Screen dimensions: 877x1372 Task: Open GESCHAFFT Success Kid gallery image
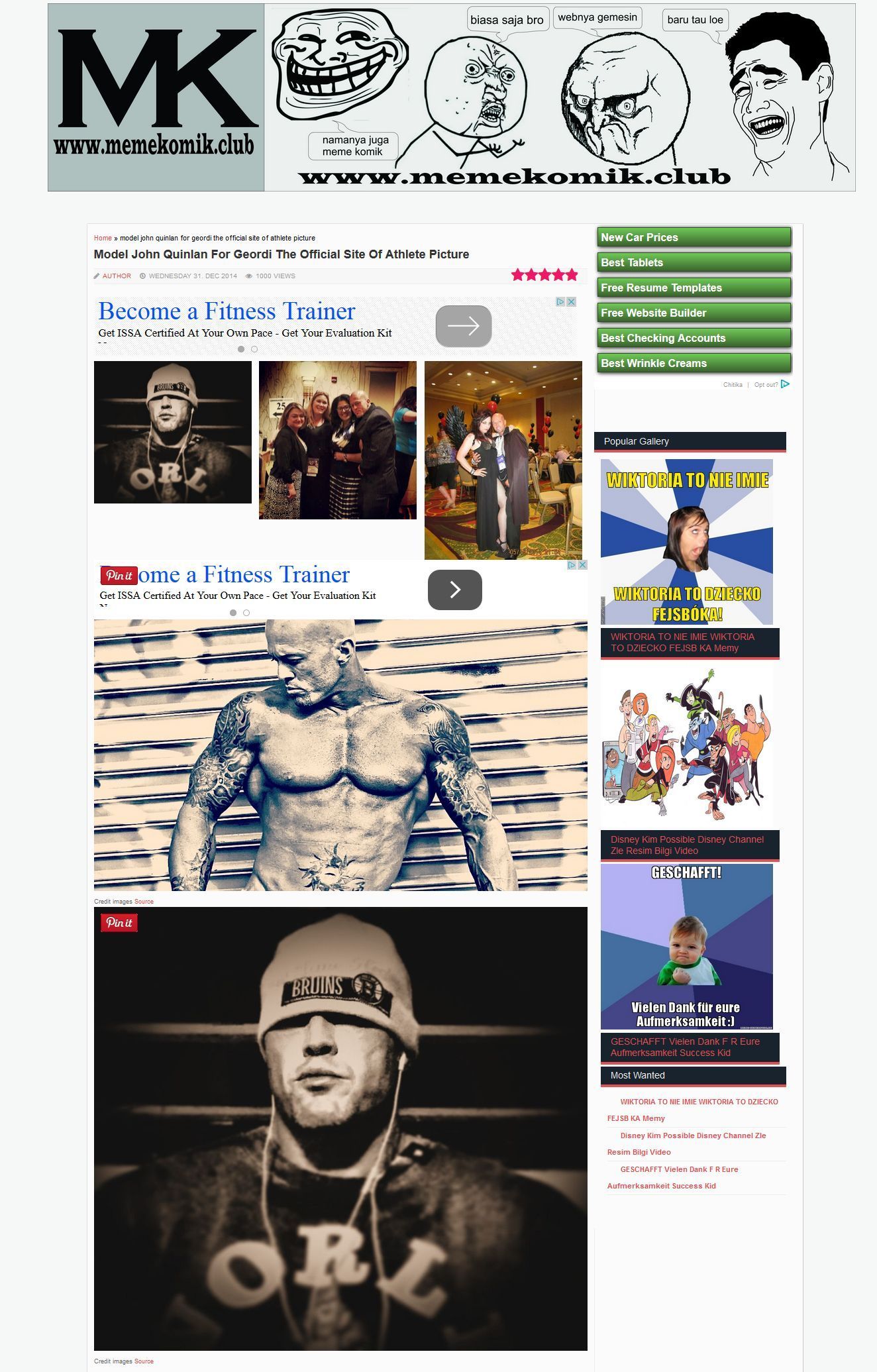tap(686, 946)
